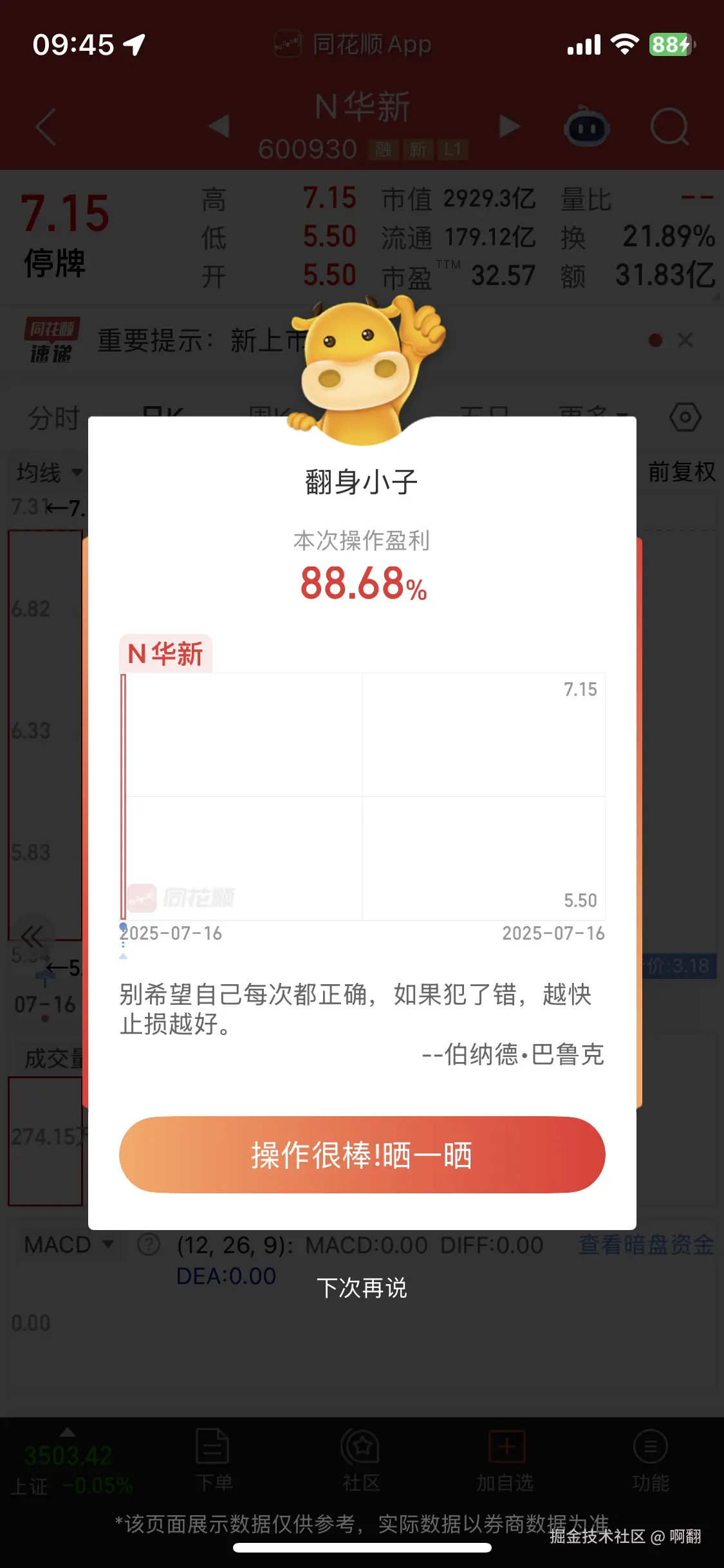Tap 操作很棒!晒一晒 share button
This screenshot has height=1568, width=724.
(362, 1154)
